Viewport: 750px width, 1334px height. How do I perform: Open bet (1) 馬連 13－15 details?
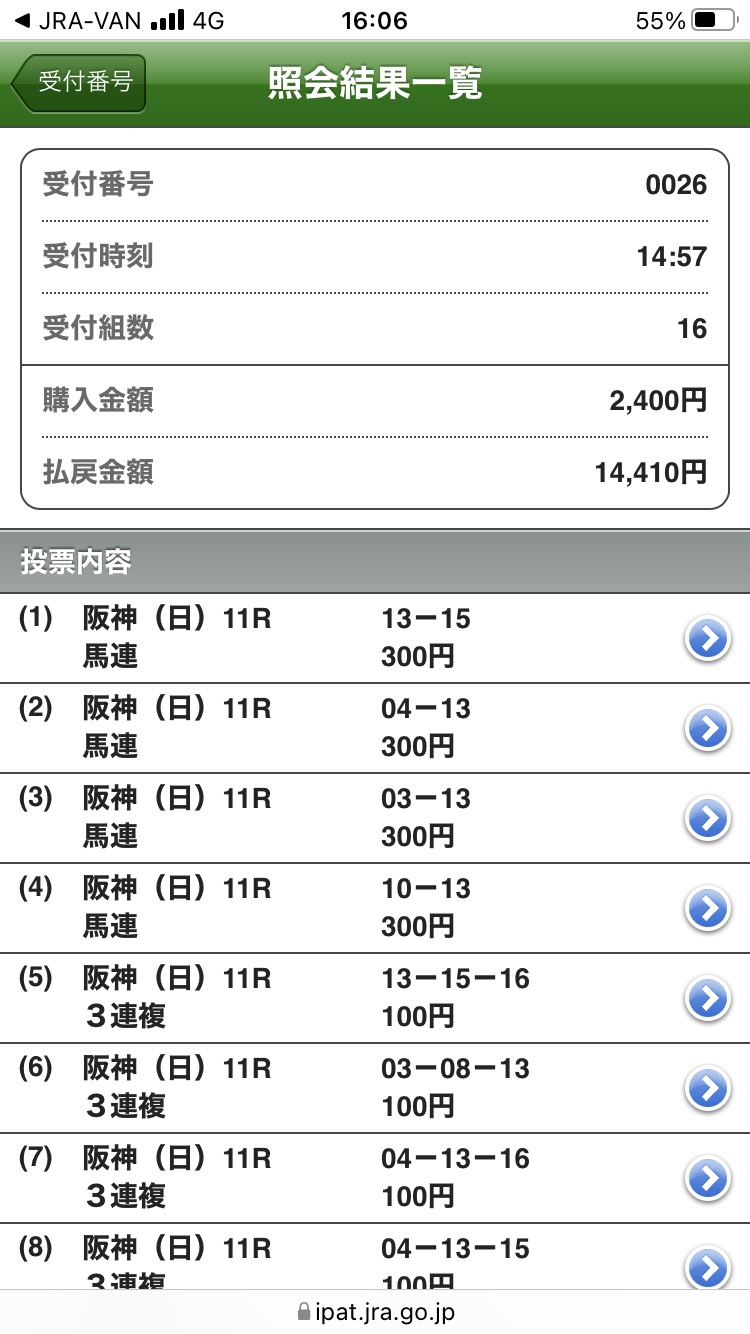tap(708, 639)
